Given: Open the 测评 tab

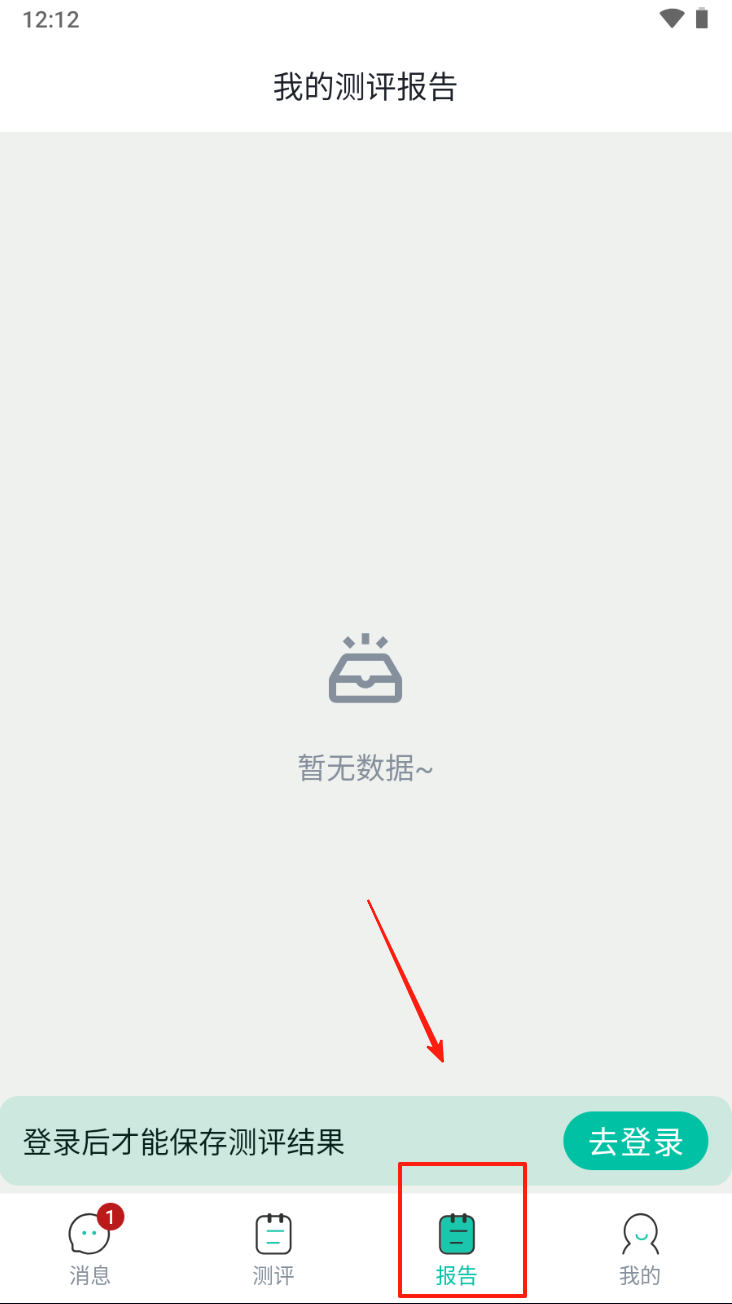Looking at the screenshot, I should tap(273, 1248).
